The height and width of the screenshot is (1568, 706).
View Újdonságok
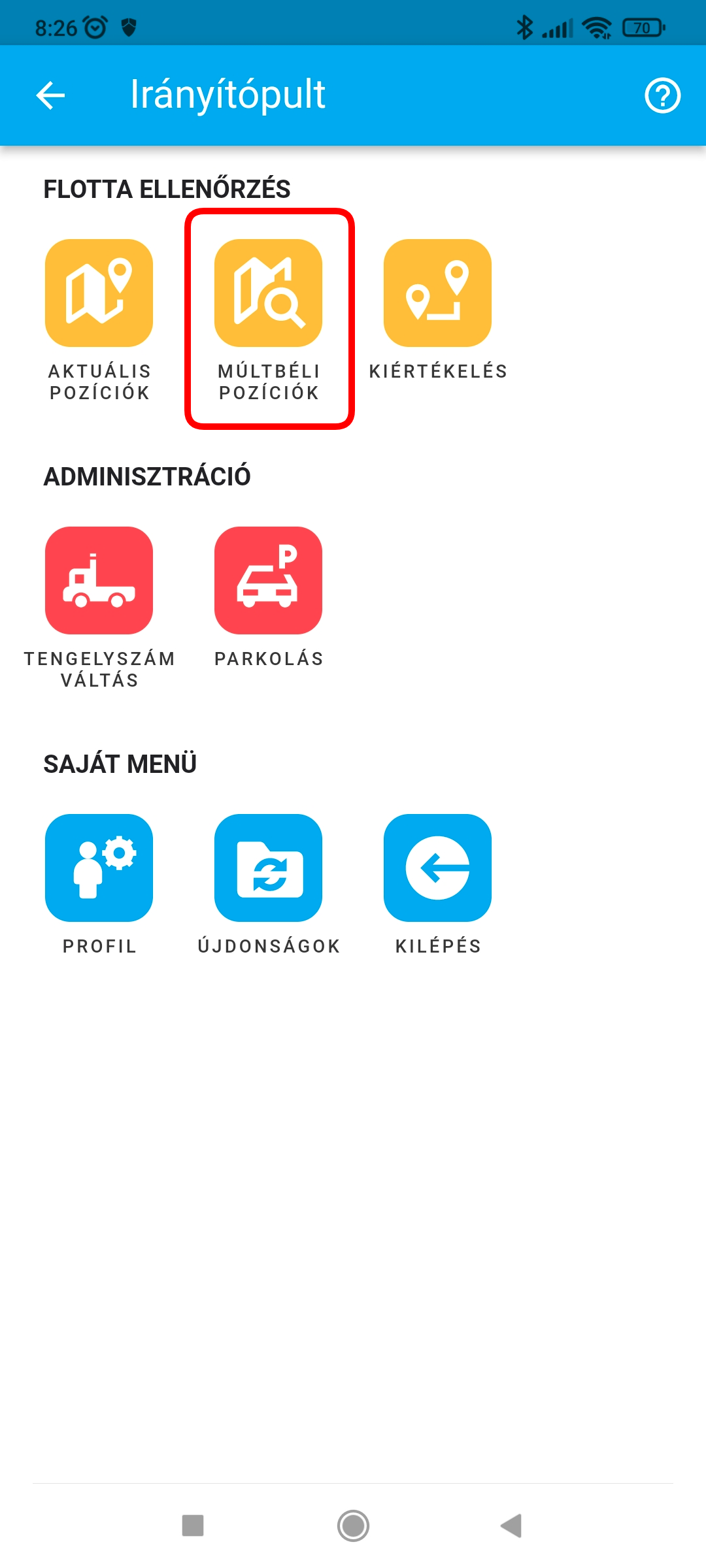[x=268, y=868]
